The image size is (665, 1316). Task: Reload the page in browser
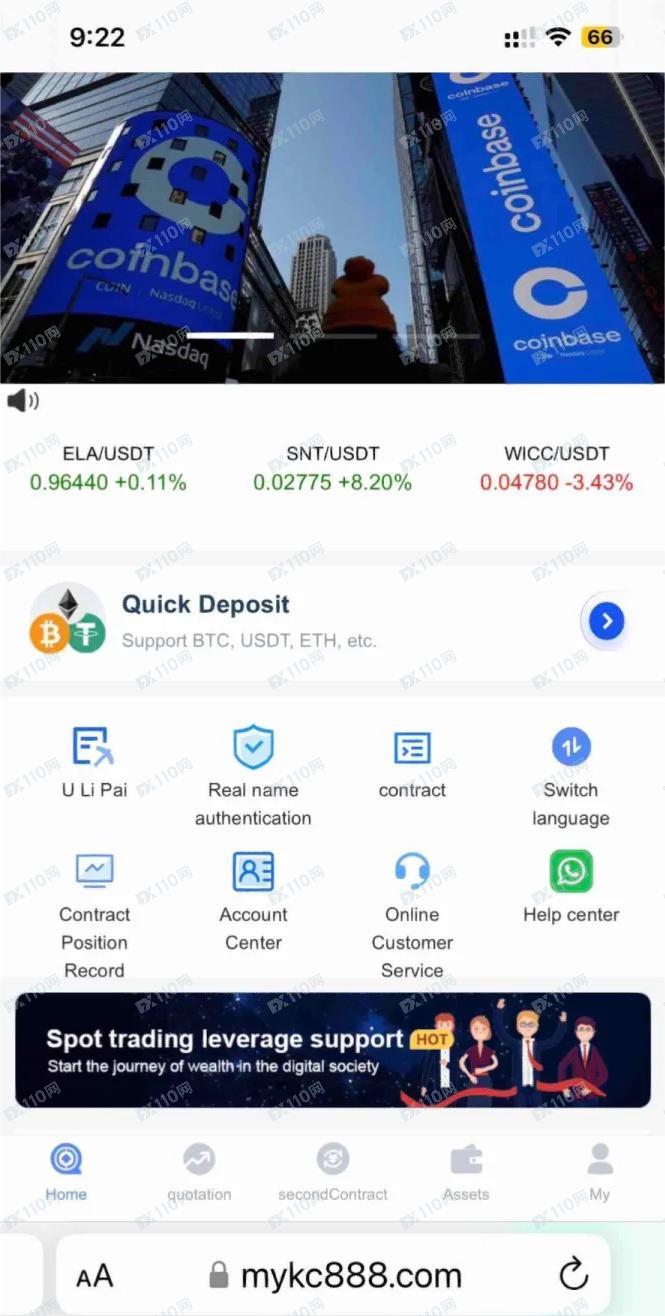[x=573, y=1275]
